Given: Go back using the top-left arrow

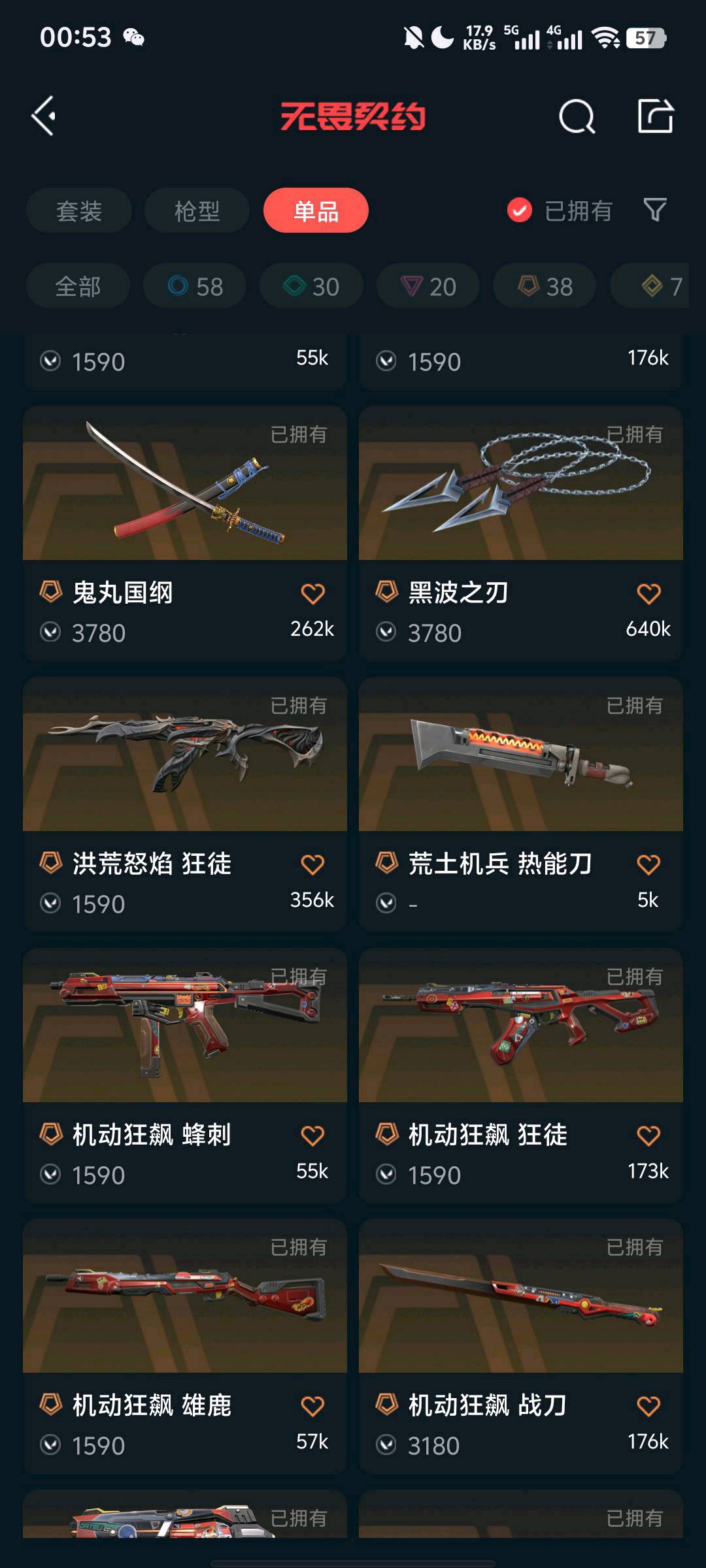Looking at the screenshot, I should pyautogui.click(x=44, y=116).
